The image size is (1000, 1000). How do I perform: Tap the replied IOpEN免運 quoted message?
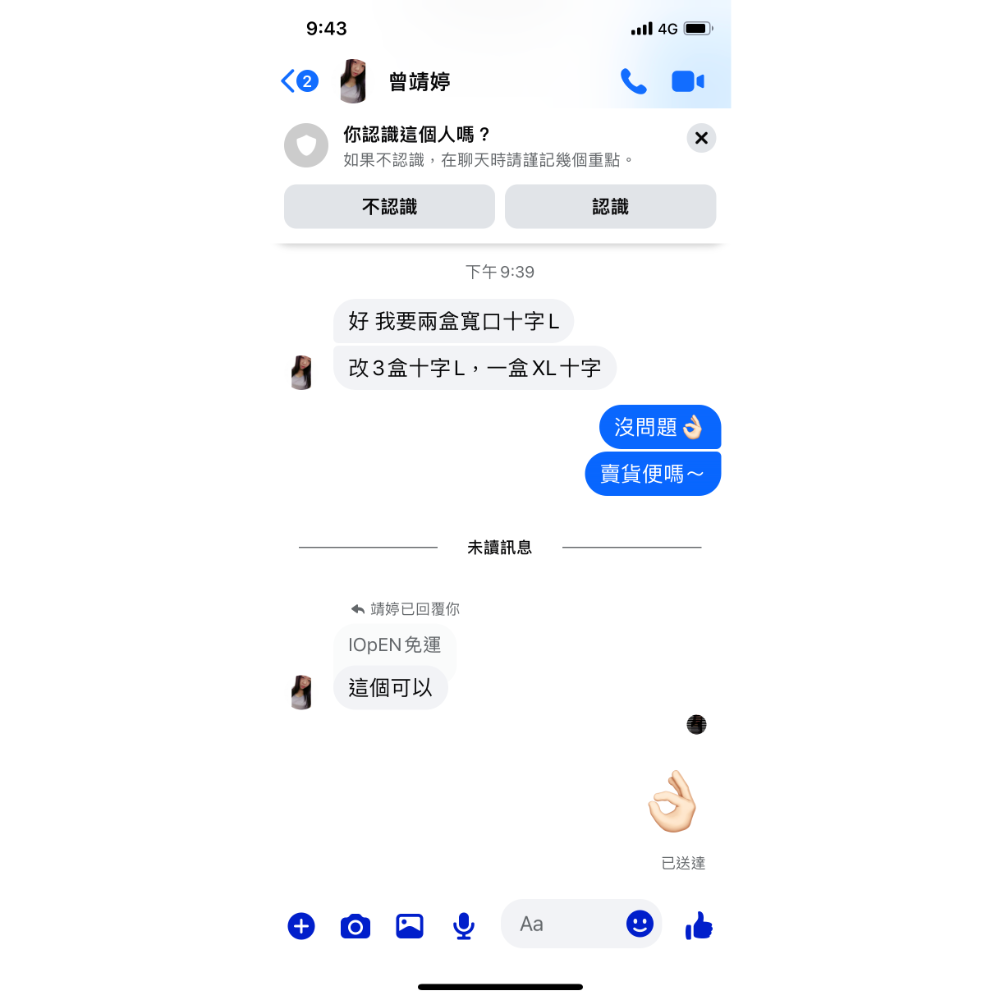coord(394,645)
